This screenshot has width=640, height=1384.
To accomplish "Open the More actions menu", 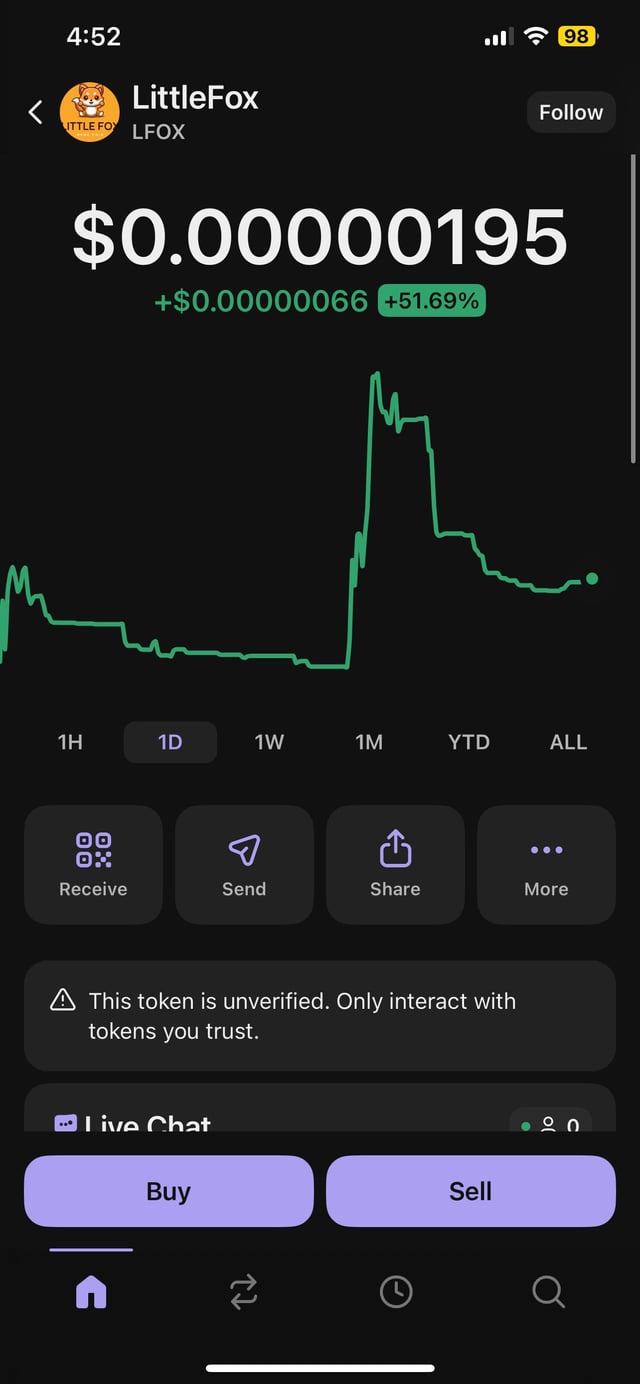I will coord(546,865).
